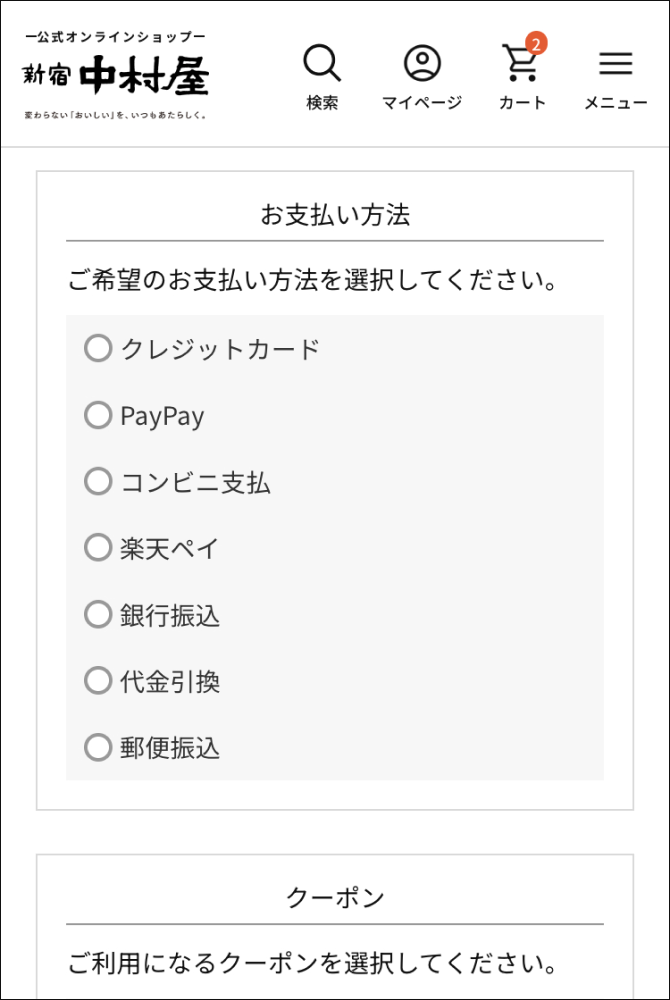Select 銀行振込 bank transfer option
The width and height of the screenshot is (670, 1000).
(x=98, y=614)
